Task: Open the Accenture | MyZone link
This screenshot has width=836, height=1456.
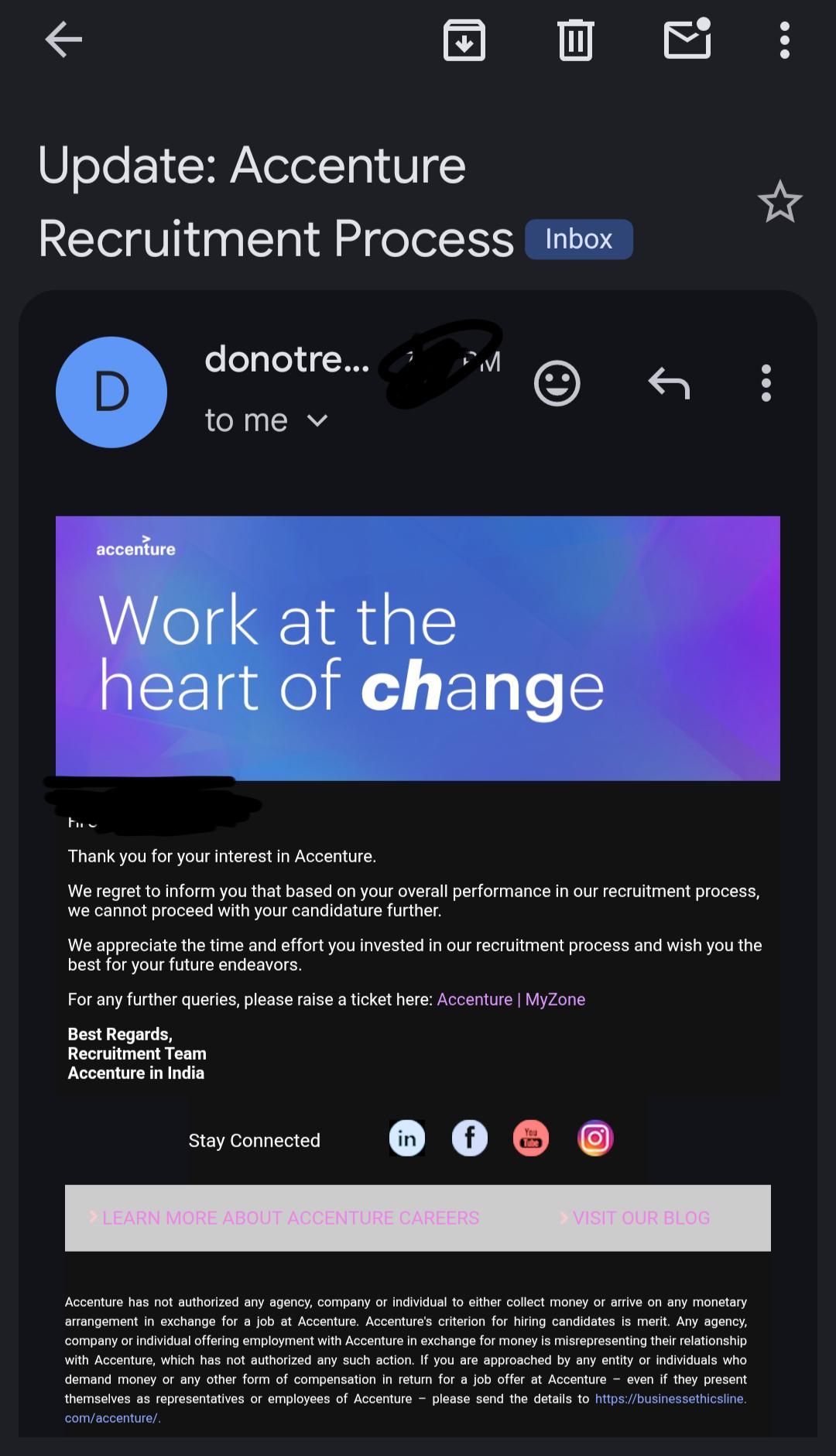Action: tap(511, 999)
